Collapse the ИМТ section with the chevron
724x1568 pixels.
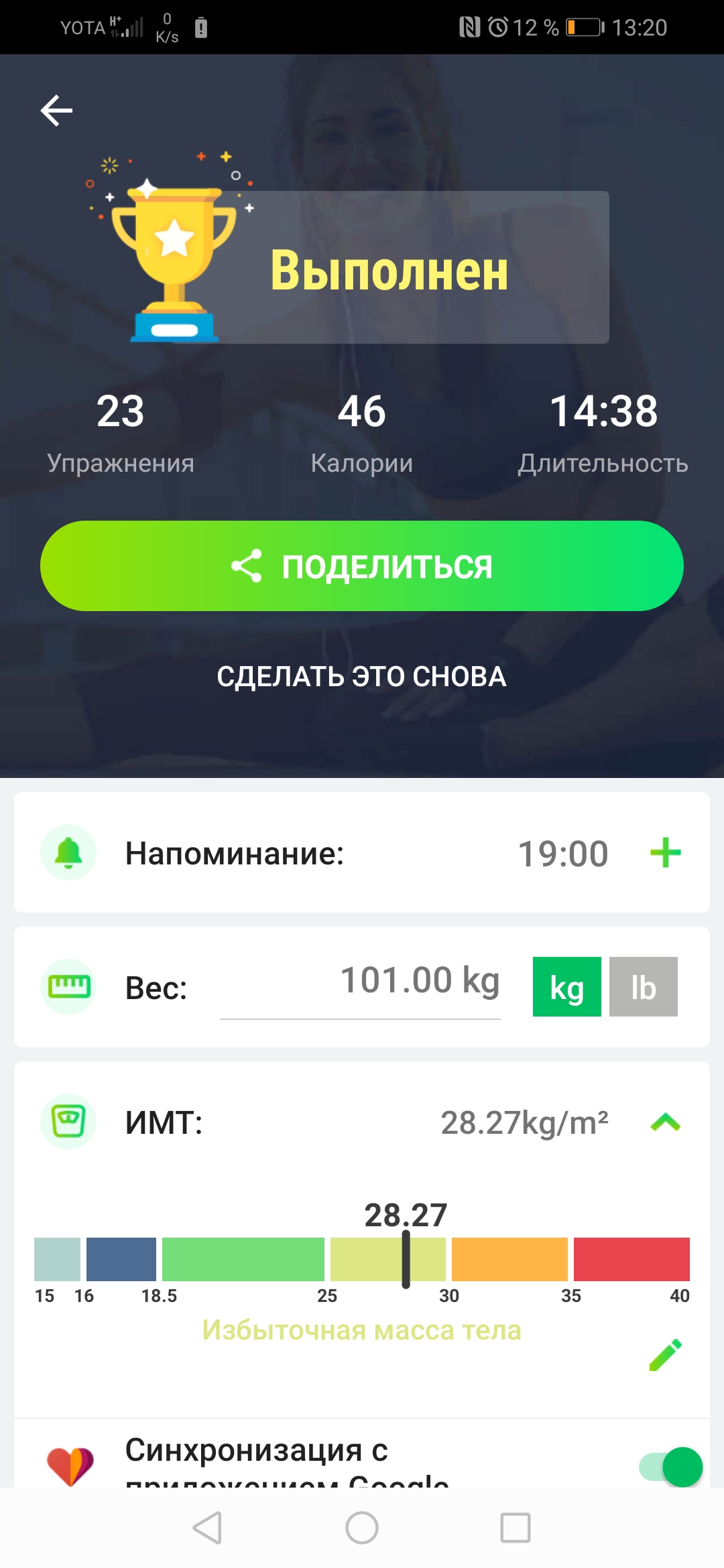click(666, 1122)
